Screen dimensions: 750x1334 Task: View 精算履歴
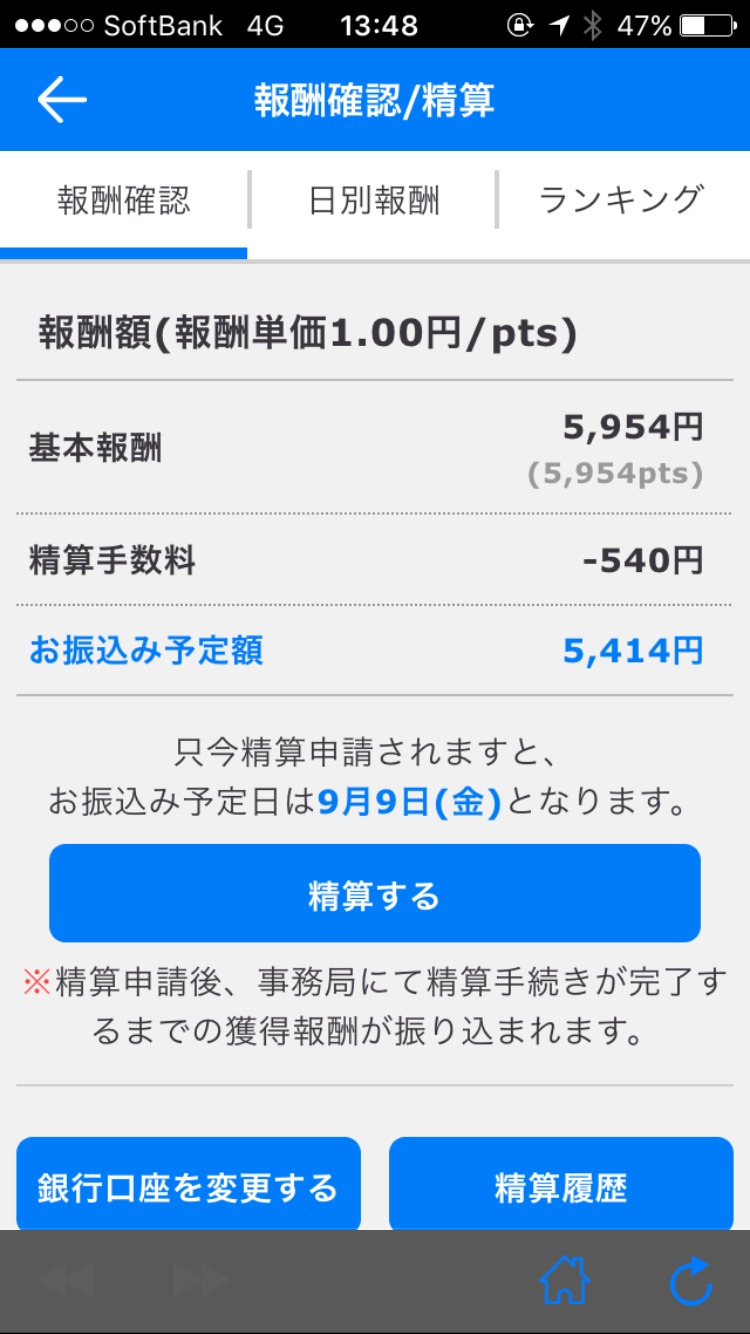click(561, 1186)
